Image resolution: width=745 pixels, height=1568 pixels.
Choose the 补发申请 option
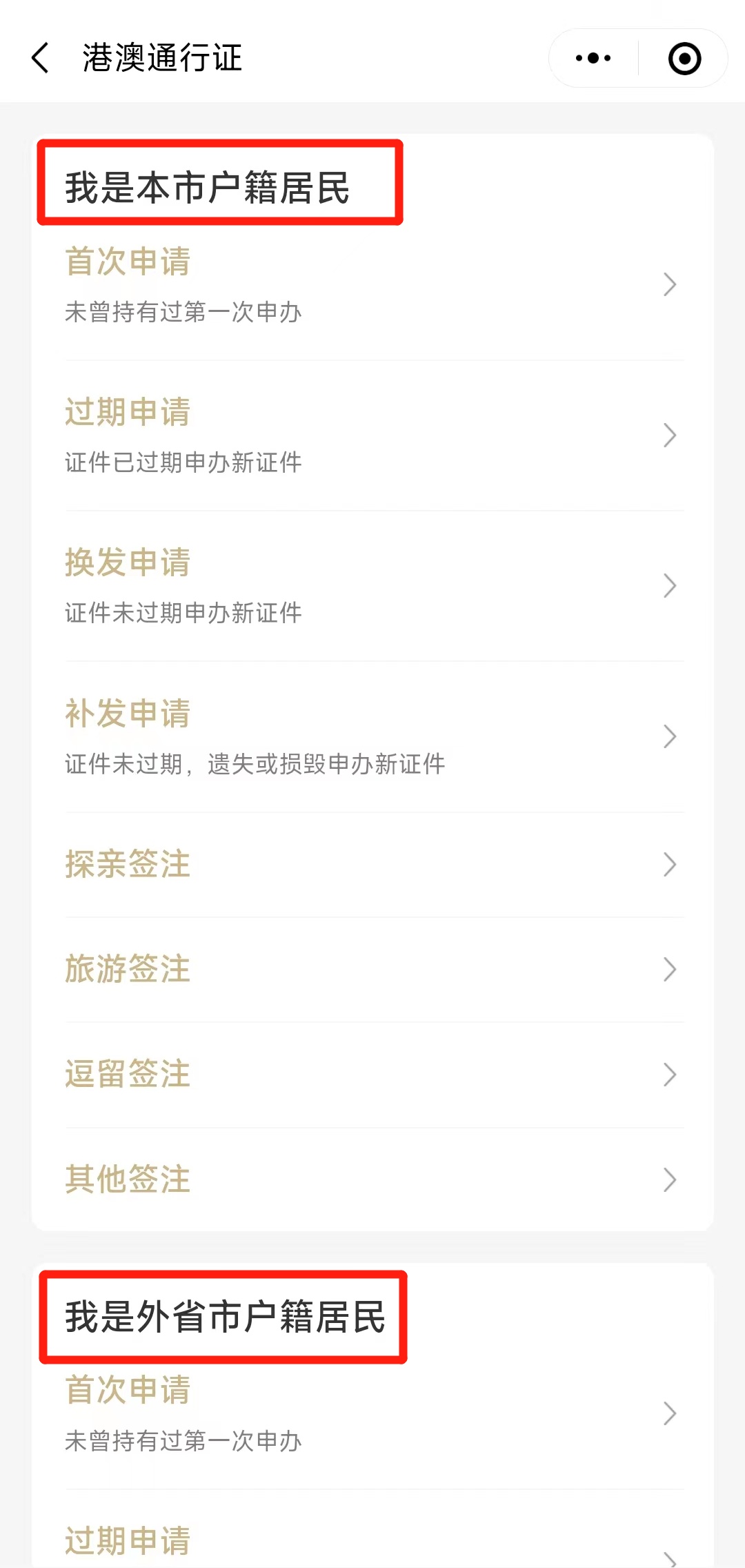[x=372, y=736]
